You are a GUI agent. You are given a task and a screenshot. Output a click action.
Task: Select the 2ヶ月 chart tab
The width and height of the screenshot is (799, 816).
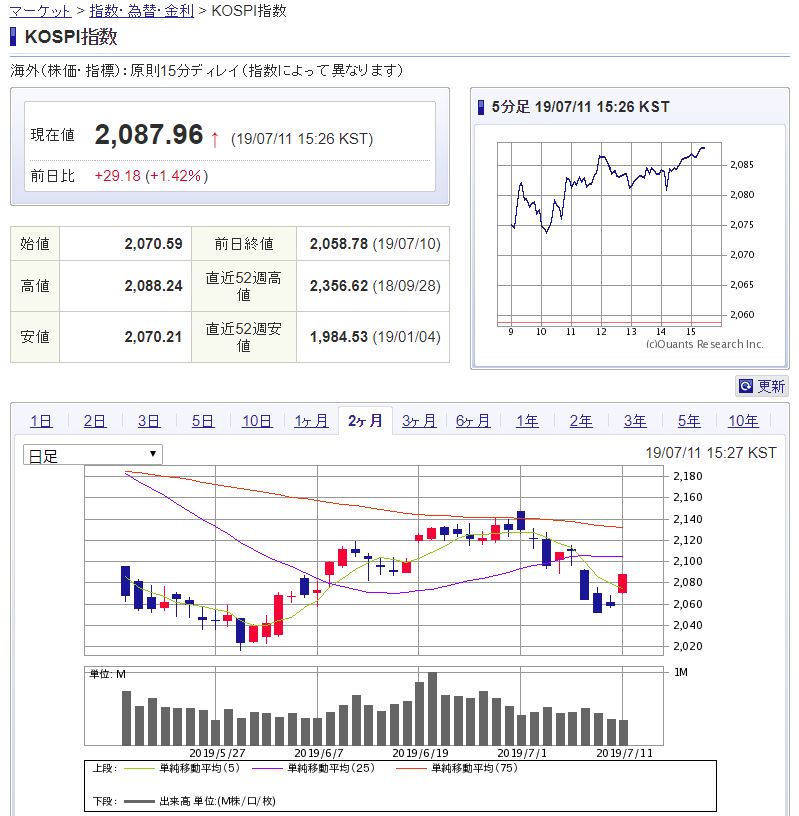pyautogui.click(x=365, y=421)
